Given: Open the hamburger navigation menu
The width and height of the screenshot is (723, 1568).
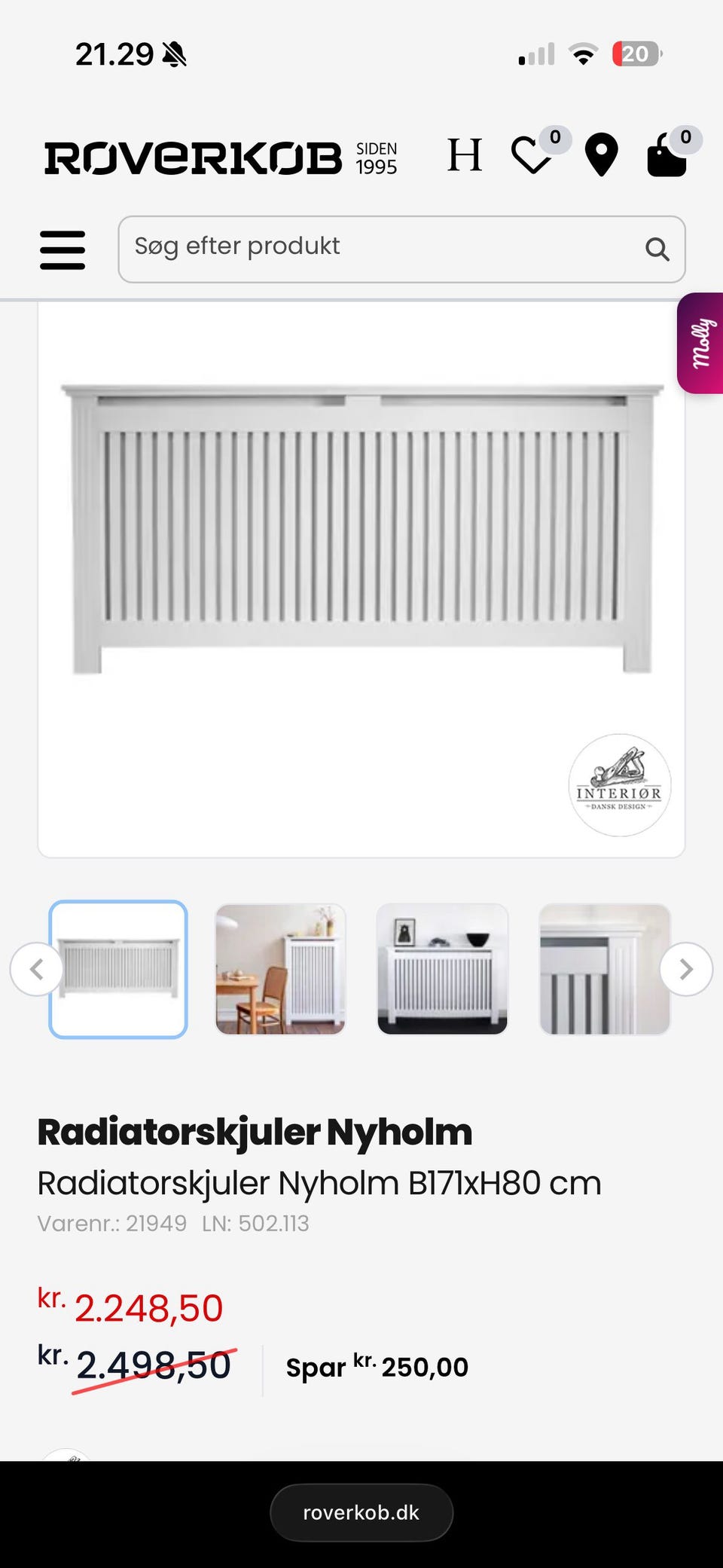Looking at the screenshot, I should pyautogui.click(x=63, y=249).
